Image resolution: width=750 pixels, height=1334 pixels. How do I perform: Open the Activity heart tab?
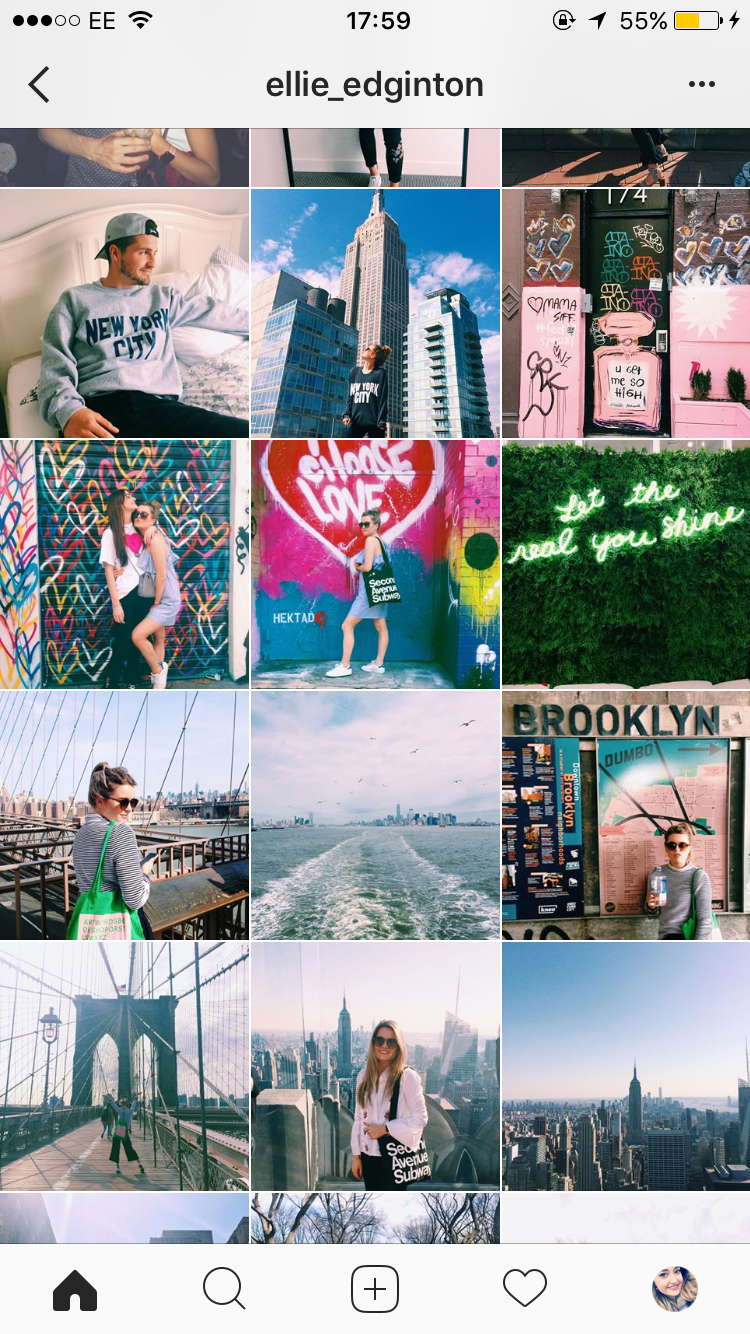click(x=525, y=1289)
